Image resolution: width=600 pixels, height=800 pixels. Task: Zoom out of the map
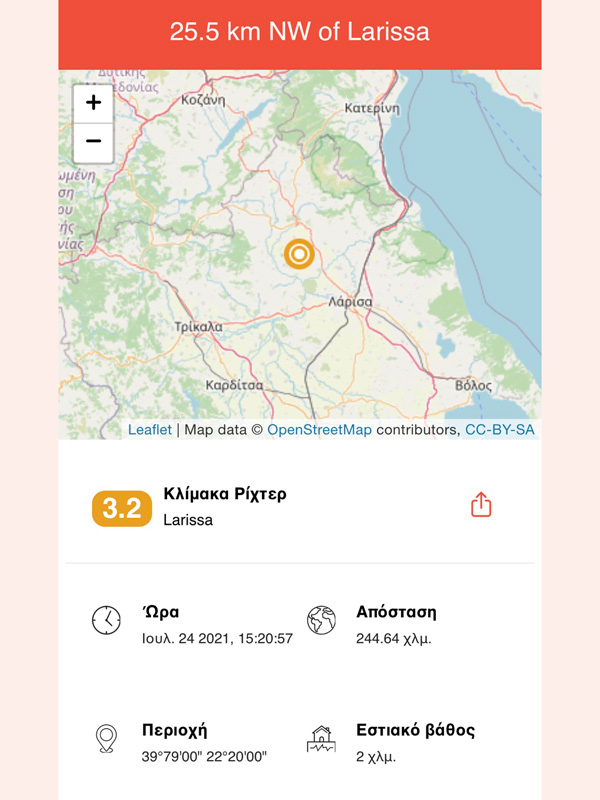[x=93, y=141]
